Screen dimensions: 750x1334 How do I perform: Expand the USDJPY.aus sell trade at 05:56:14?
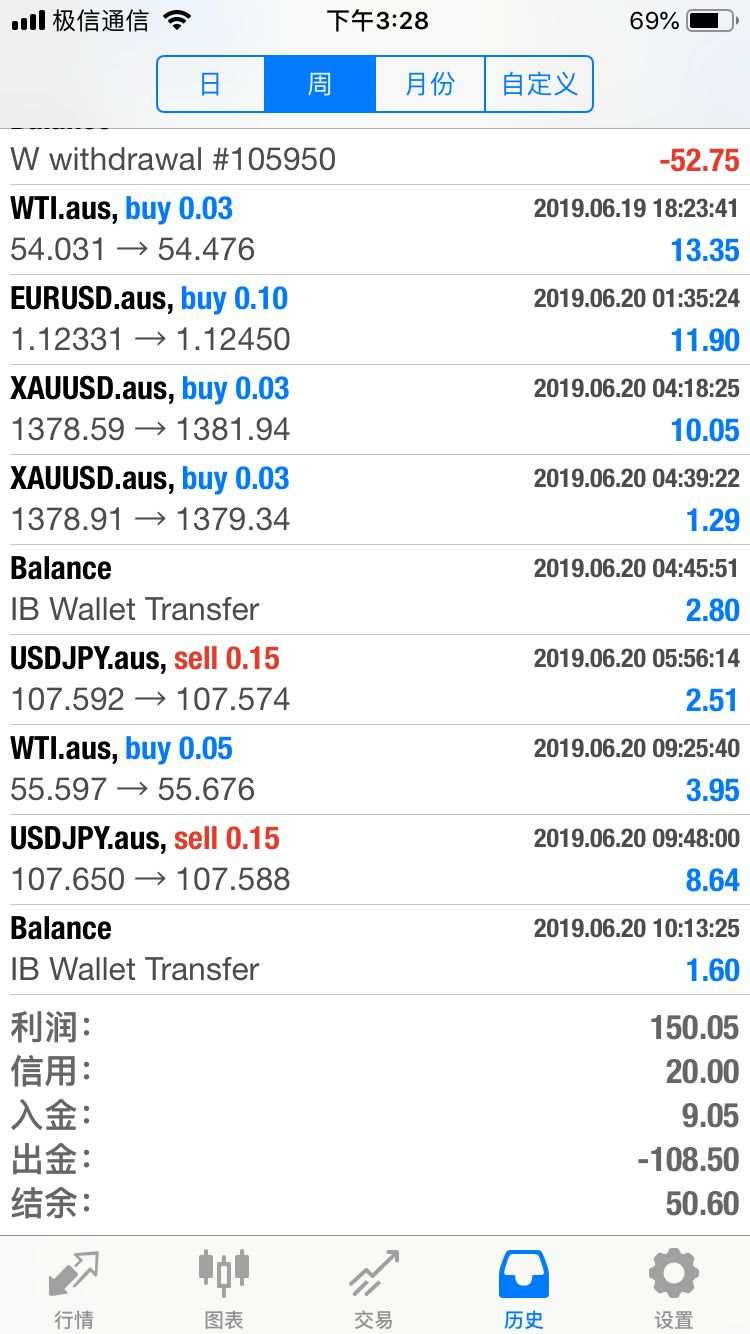(x=375, y=680)
